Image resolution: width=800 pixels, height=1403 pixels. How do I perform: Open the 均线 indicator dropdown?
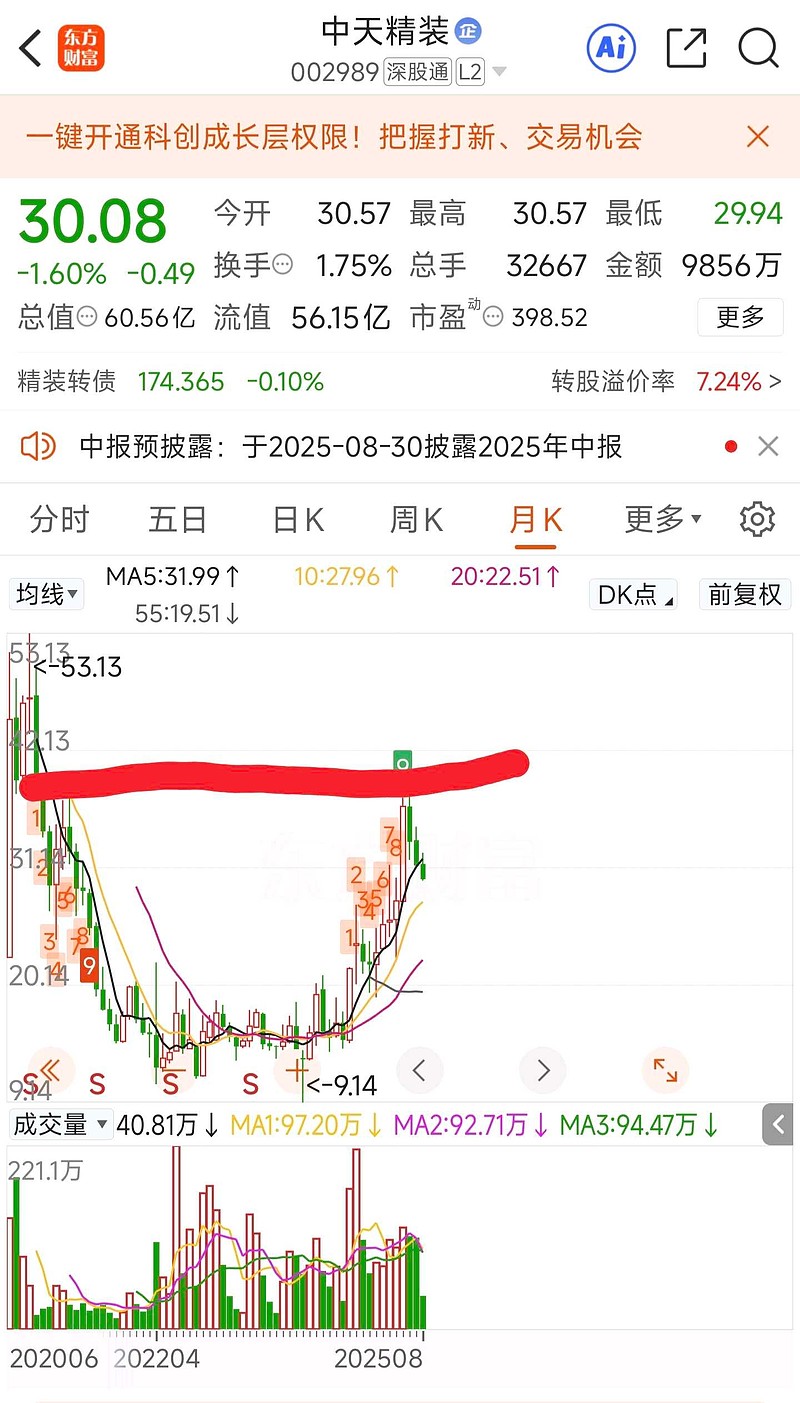(47, 595)
